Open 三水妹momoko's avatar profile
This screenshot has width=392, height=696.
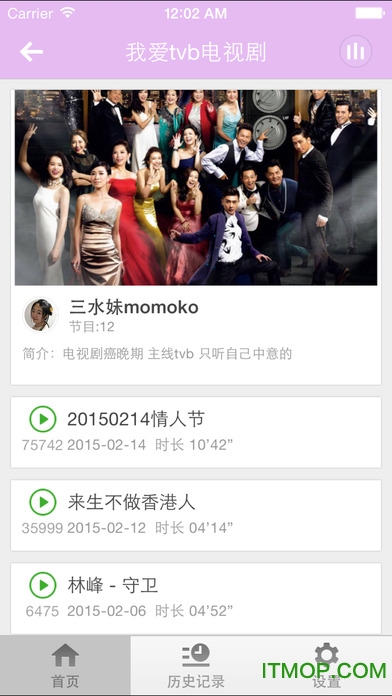(41, 315)
